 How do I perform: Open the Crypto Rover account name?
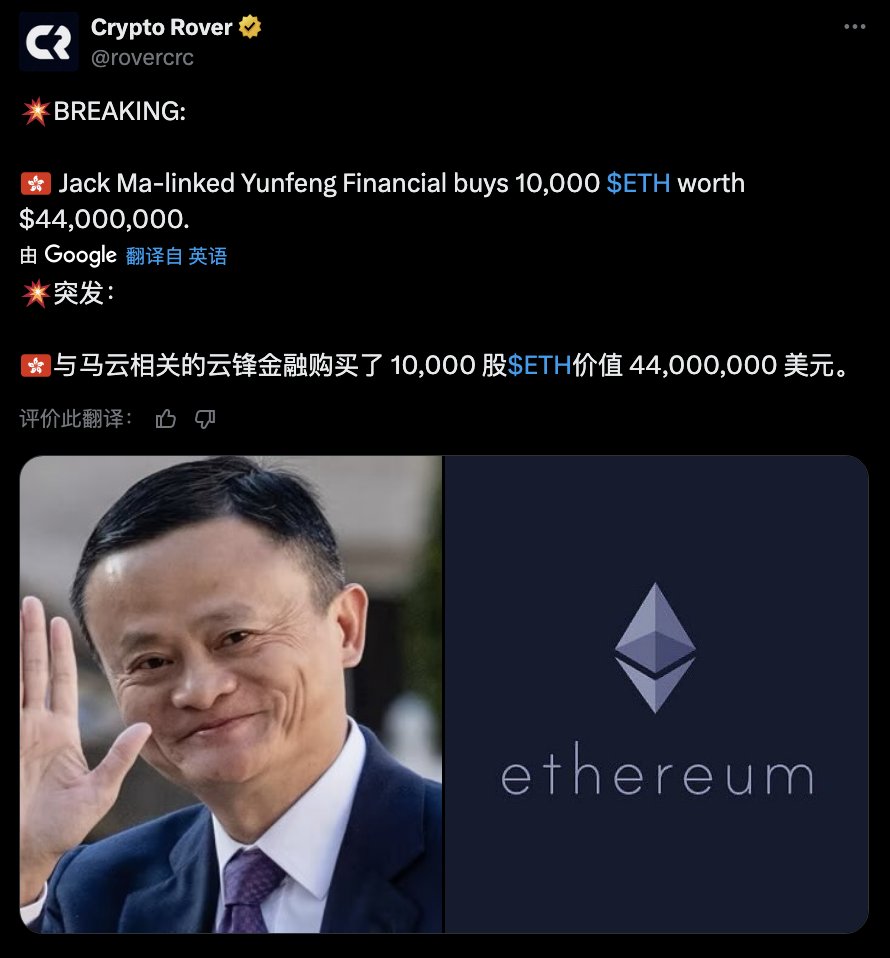pyautogui.click(x=161, y=28)
